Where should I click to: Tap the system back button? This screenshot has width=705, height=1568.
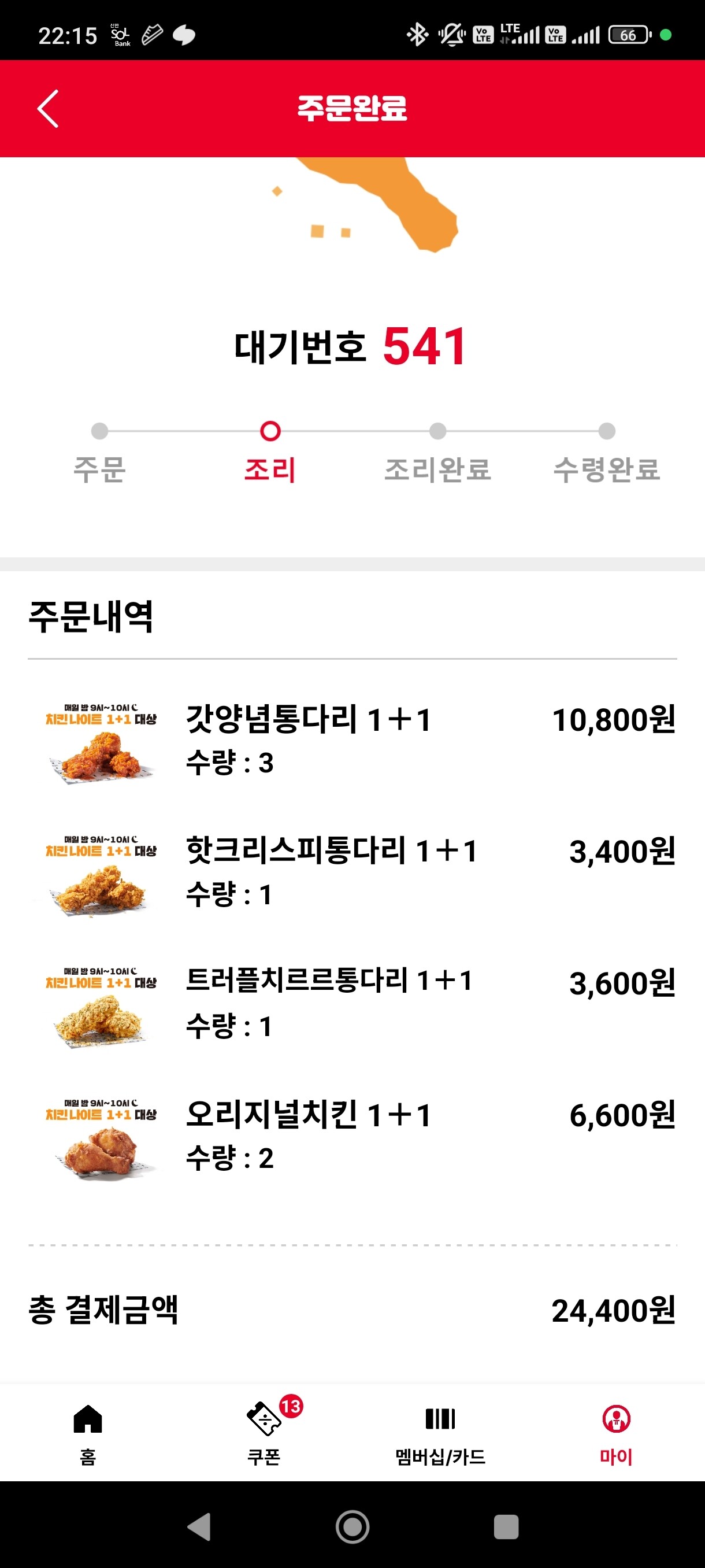point(199,1526)
